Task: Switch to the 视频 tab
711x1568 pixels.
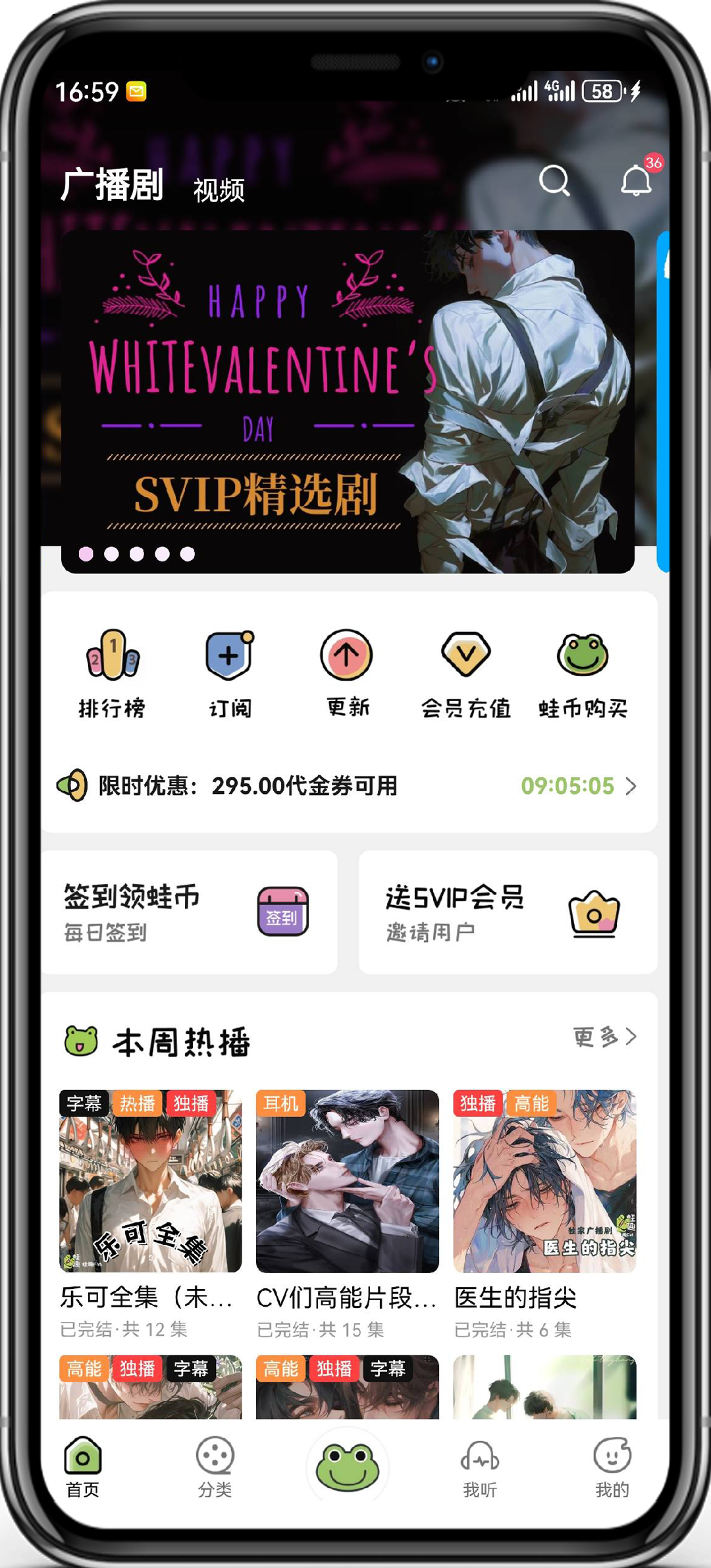Action: pos(219,191)
